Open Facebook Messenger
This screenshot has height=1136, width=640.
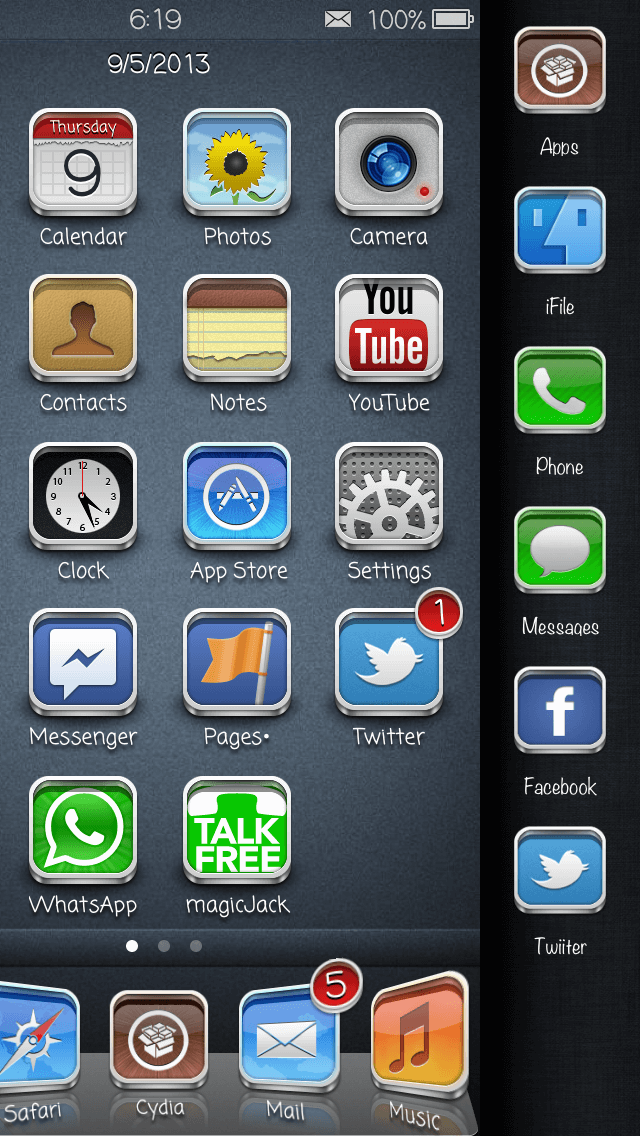coord(83,662)
